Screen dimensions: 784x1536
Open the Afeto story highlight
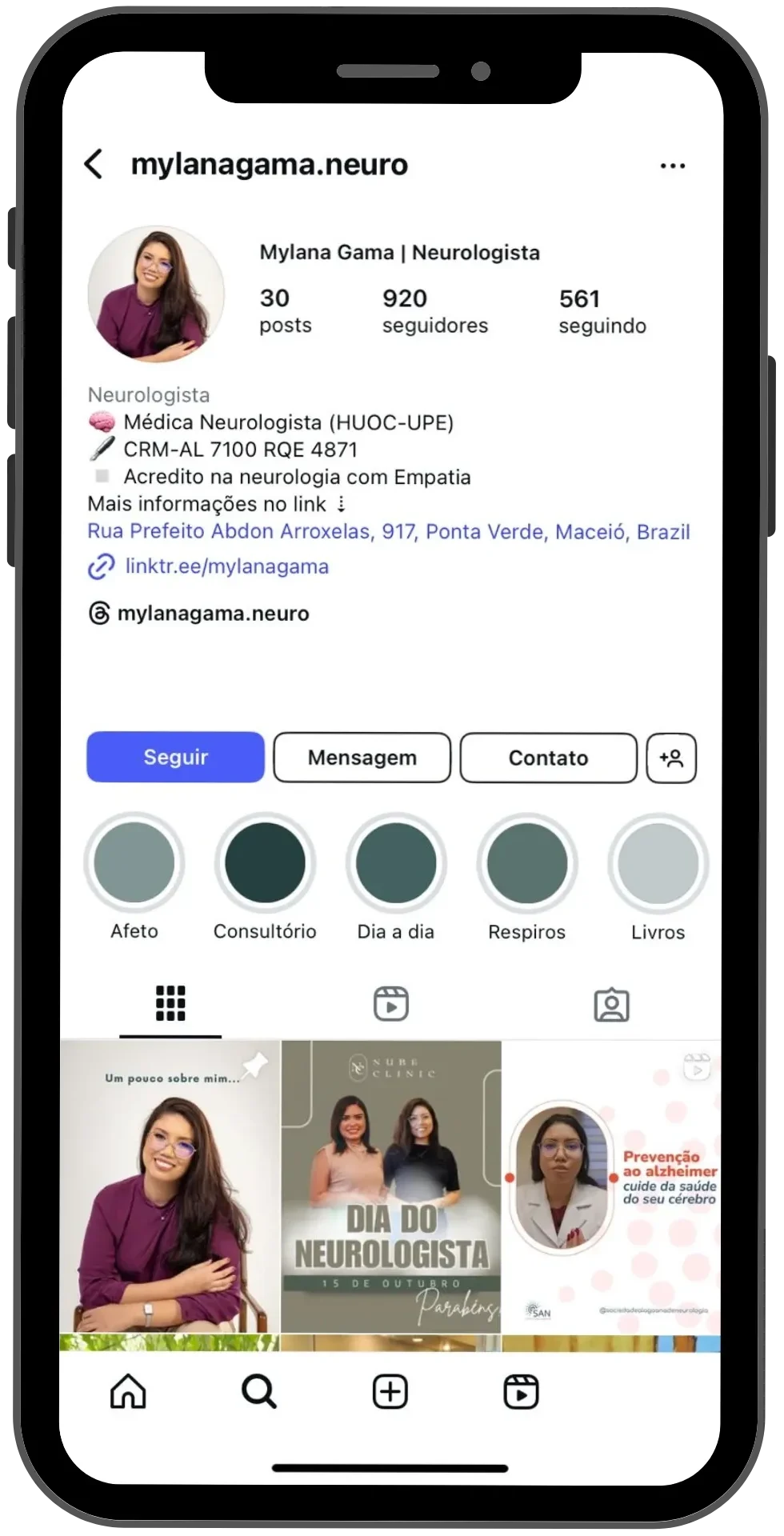[134, 863]
